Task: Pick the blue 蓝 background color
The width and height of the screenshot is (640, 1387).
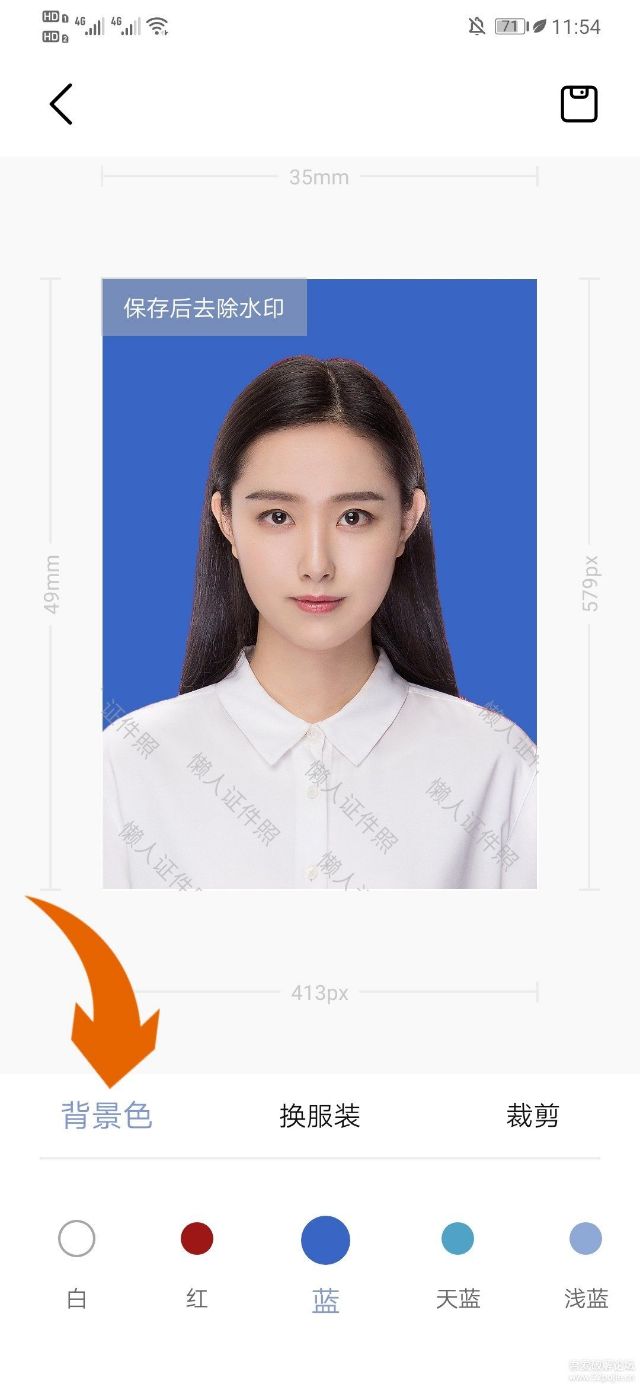Action: tap(325, 1240)
